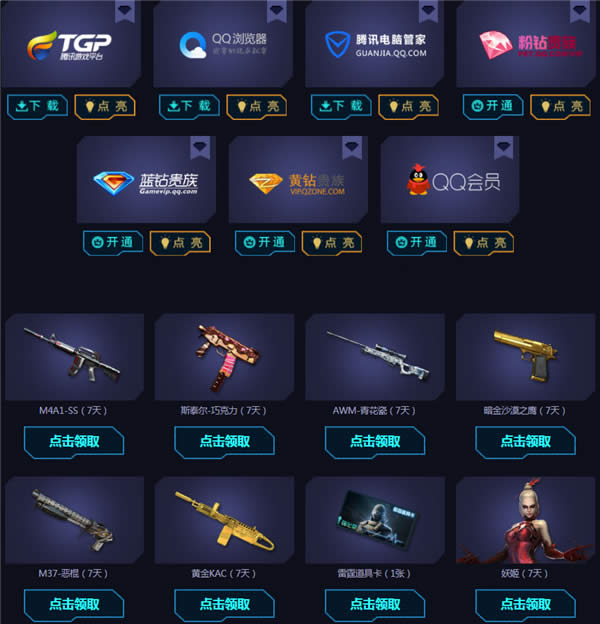Screen dimensions: 600x624
Task: Claim the AWM-青花瓷 sniper rifle
Action: 375,441
